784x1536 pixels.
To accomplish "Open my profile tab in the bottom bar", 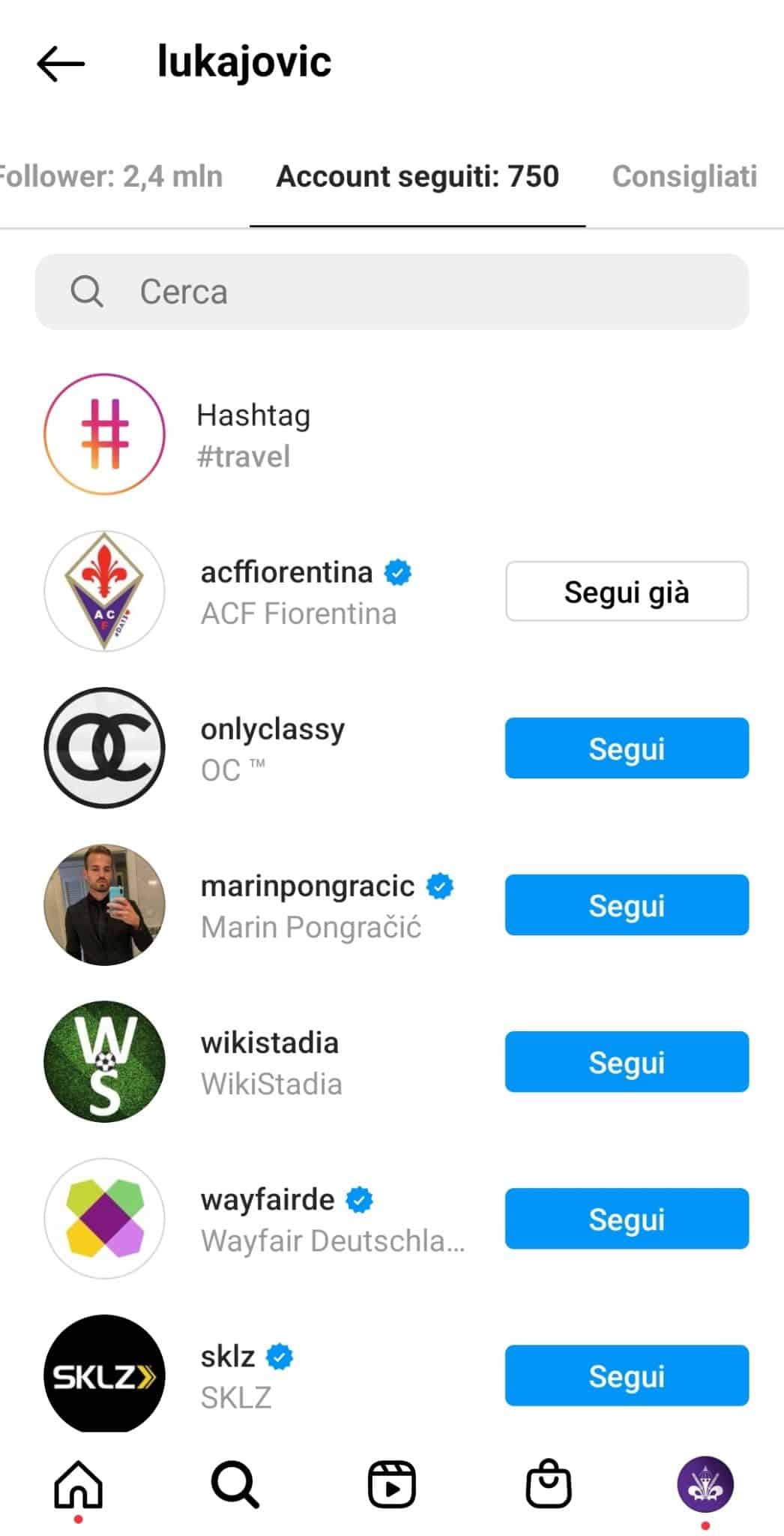I will pos(705,1485).
